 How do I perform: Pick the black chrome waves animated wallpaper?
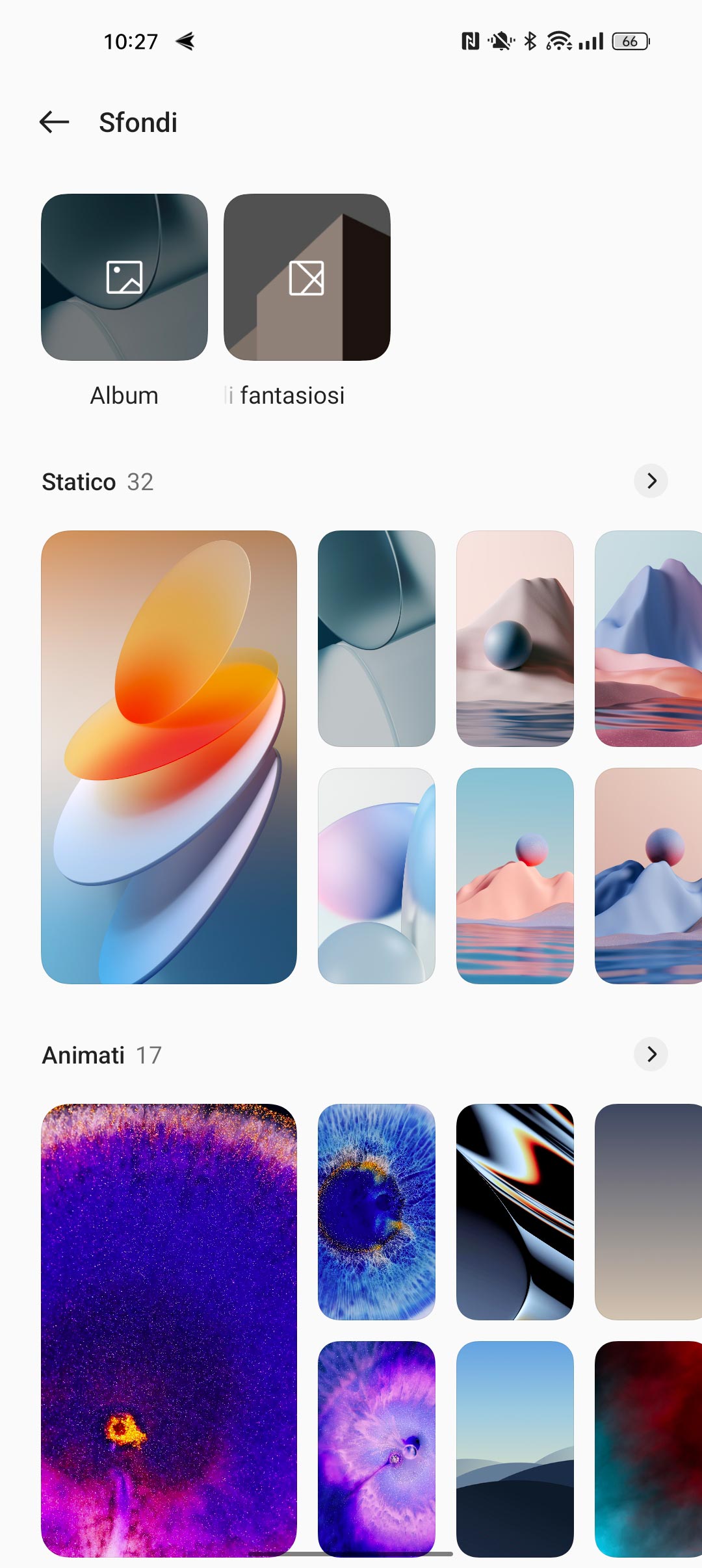point(515,1212)
